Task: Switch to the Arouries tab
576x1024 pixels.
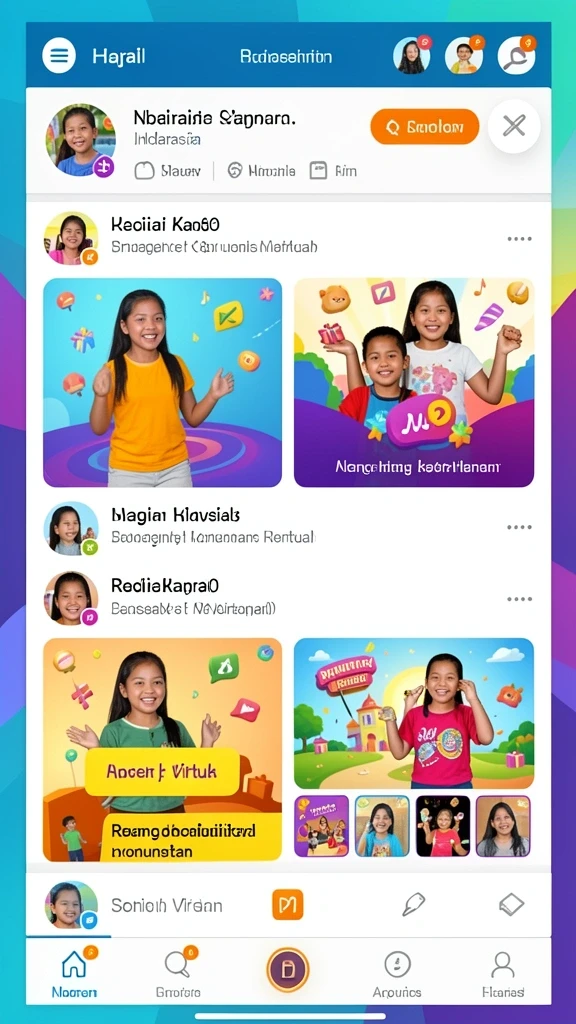Action: [x=397, y=973]
